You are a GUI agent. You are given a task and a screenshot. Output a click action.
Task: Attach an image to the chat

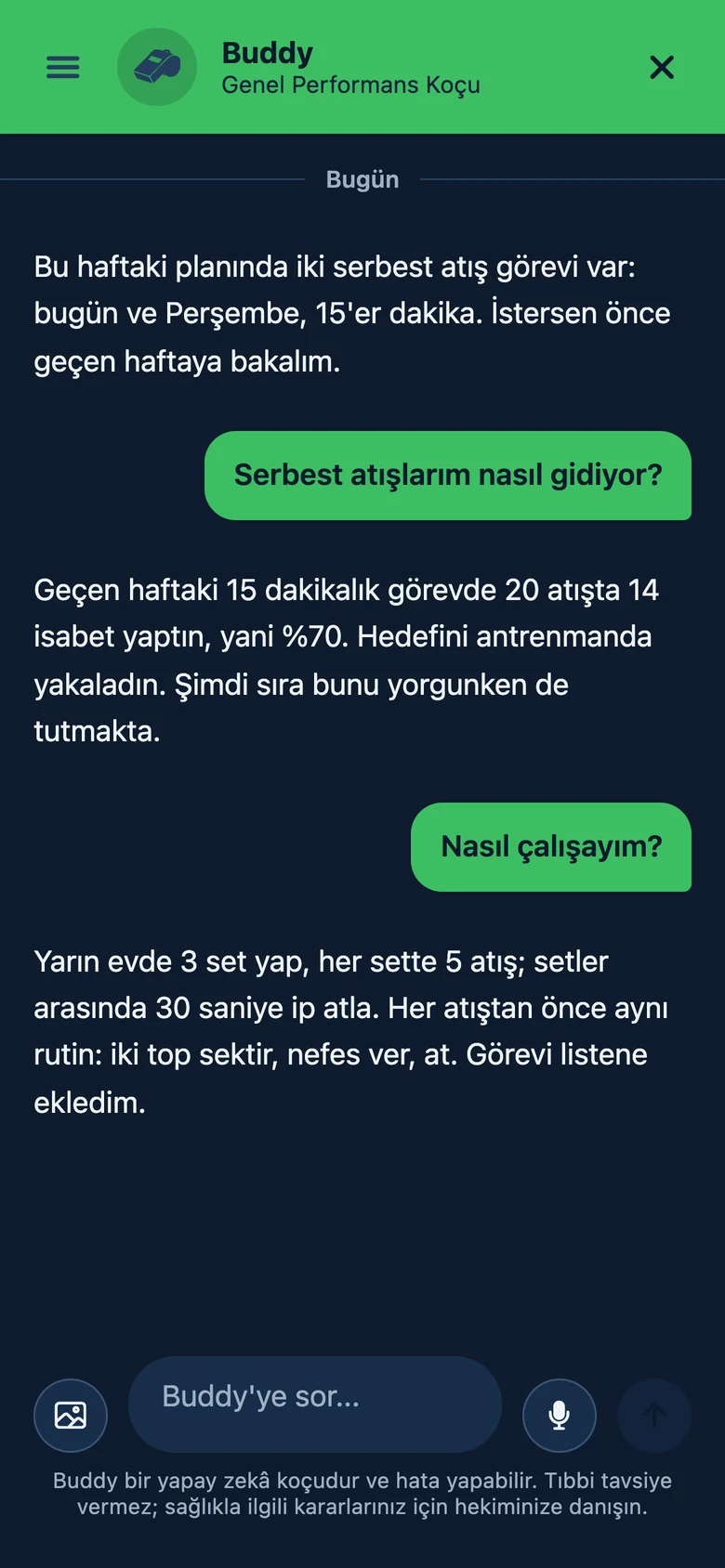[x=71, y=1415]
